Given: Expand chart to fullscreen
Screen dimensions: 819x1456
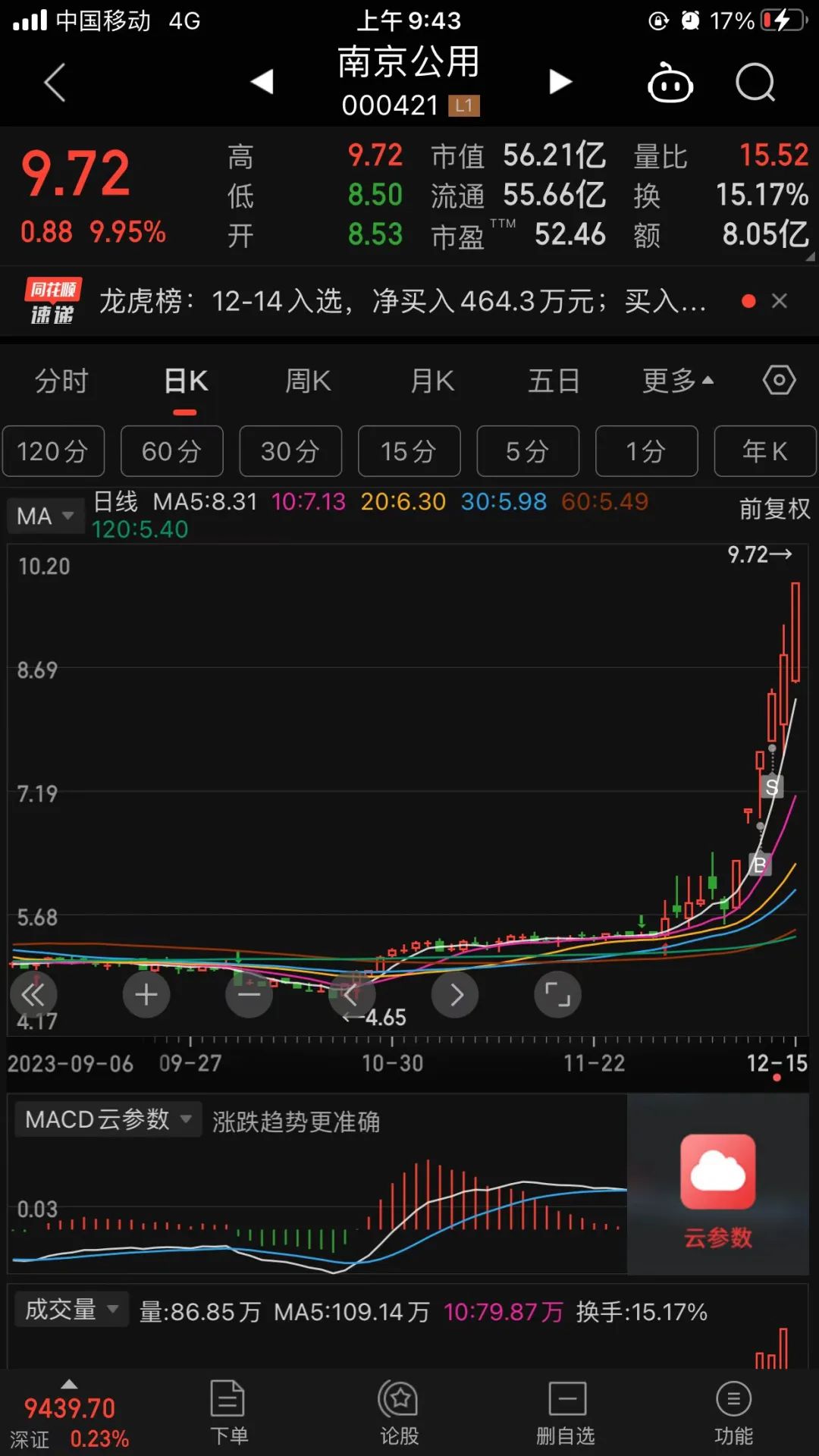Looking at the screenshot, I should (x=557, y=994).
